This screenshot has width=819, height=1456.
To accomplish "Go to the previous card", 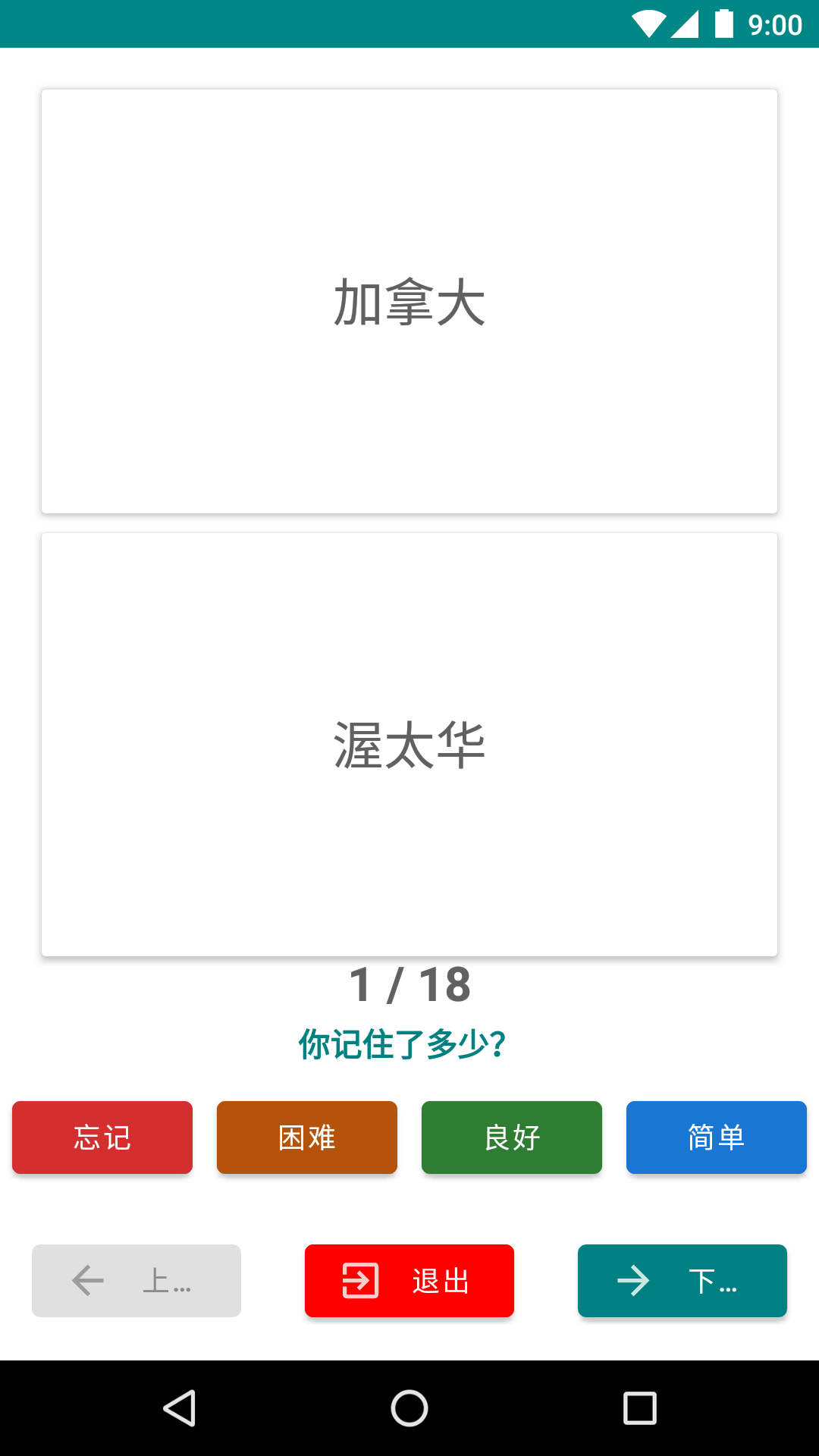I will (x=136, y=1281).
